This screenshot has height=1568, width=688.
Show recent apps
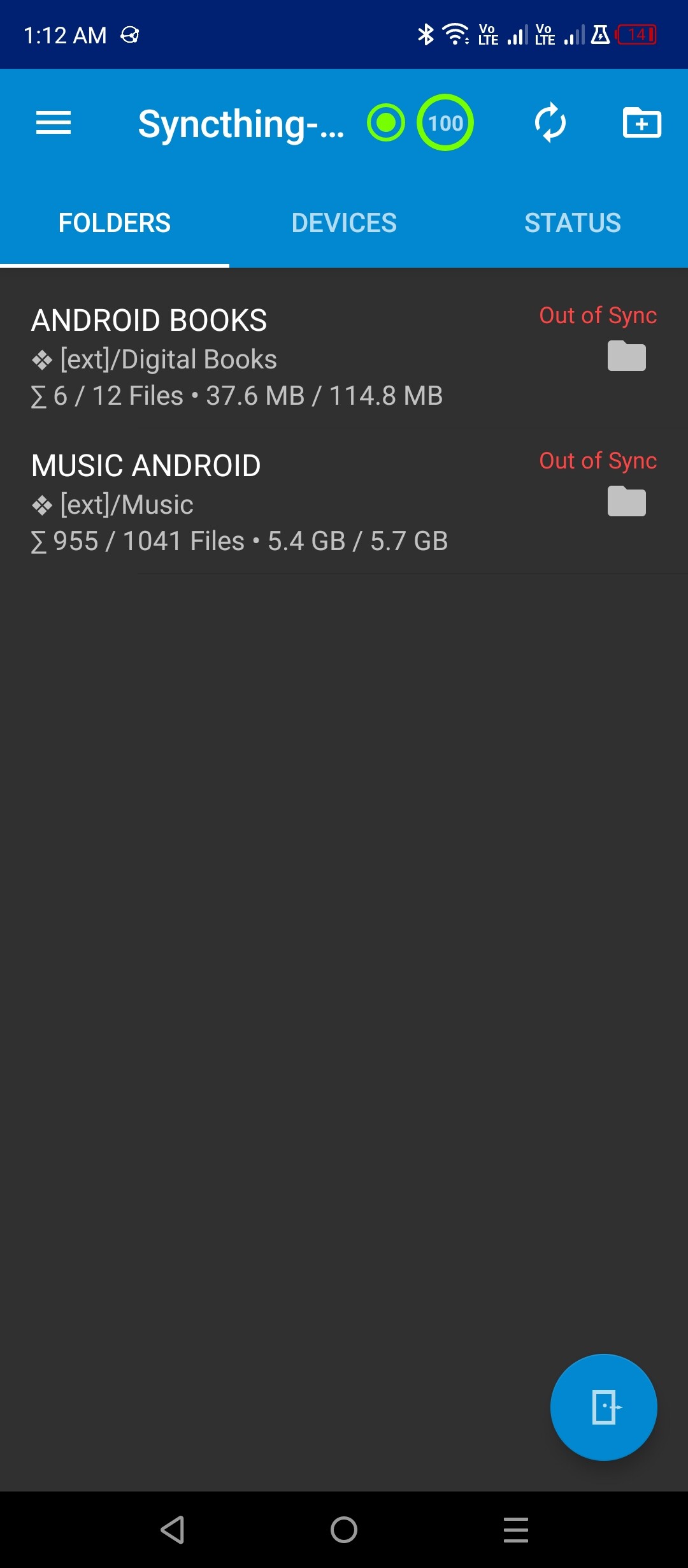tap(515, 1529)
